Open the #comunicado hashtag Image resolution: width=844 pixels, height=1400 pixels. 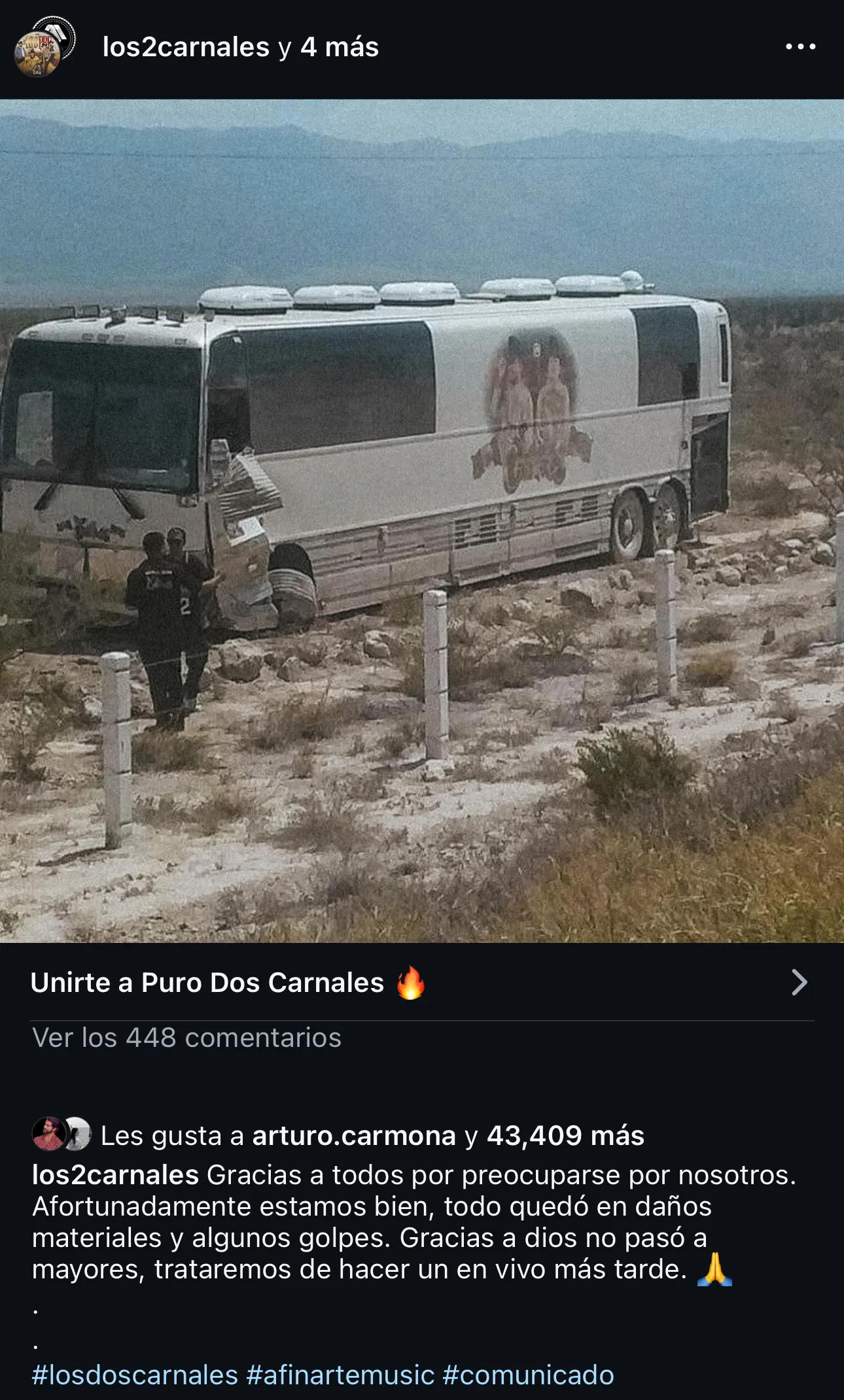[528, 1375]
